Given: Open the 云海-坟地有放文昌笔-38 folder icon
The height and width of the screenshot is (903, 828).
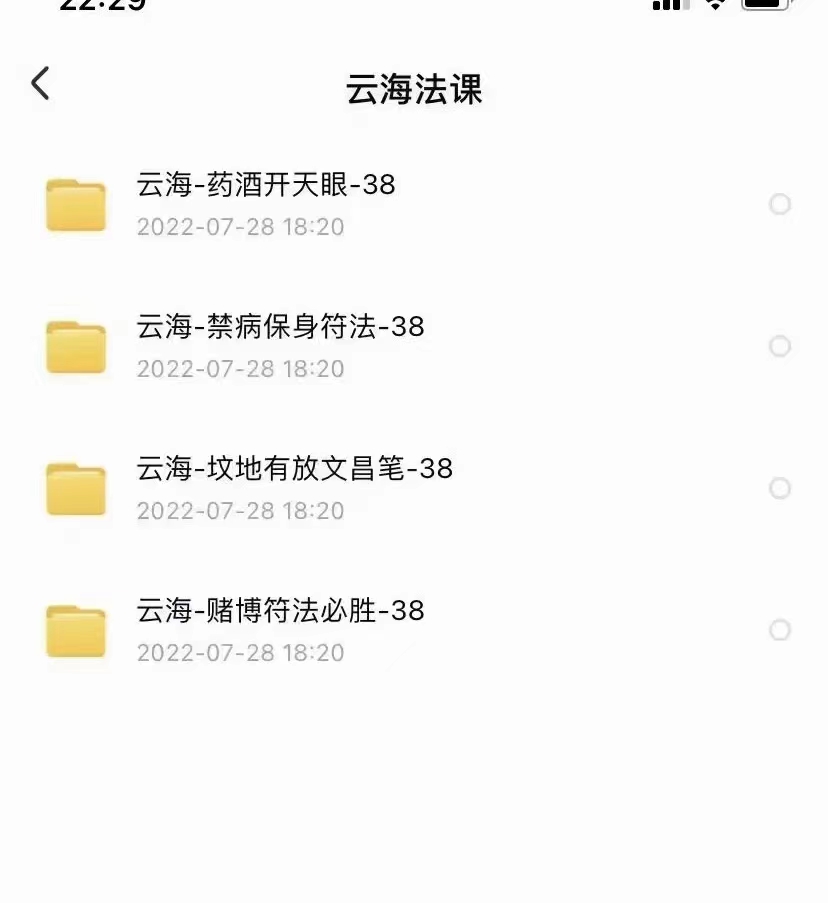Looking at the screenshot, I should tap(75, 487).
